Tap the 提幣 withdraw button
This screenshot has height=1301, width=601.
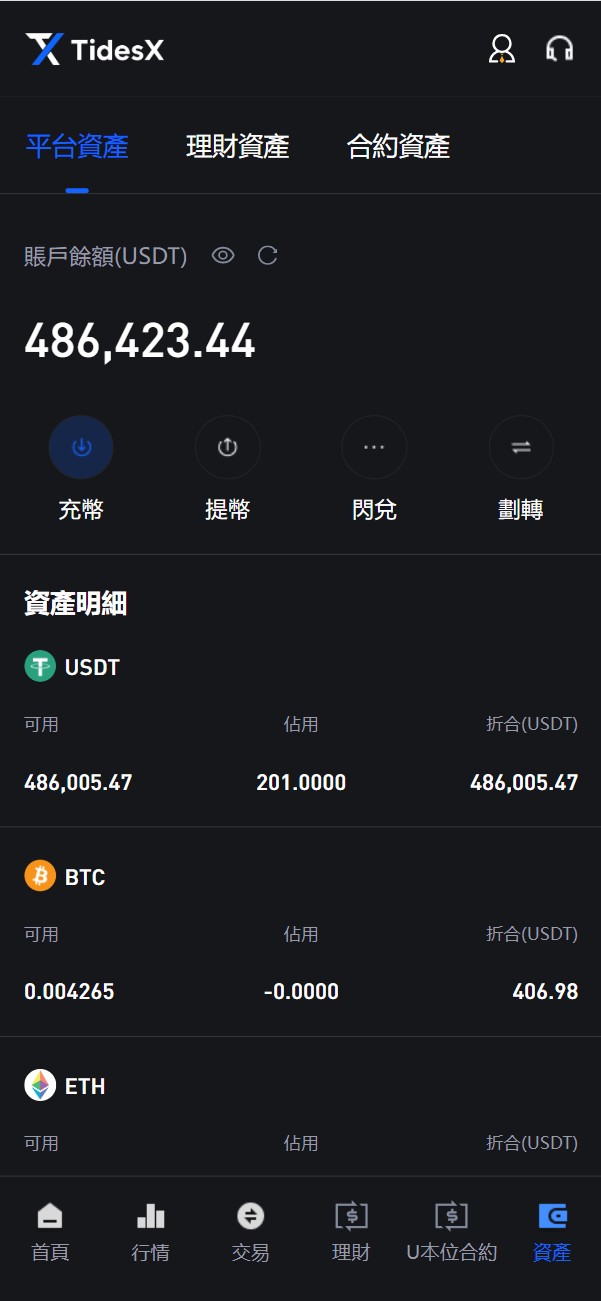click(x=228, y=468)
